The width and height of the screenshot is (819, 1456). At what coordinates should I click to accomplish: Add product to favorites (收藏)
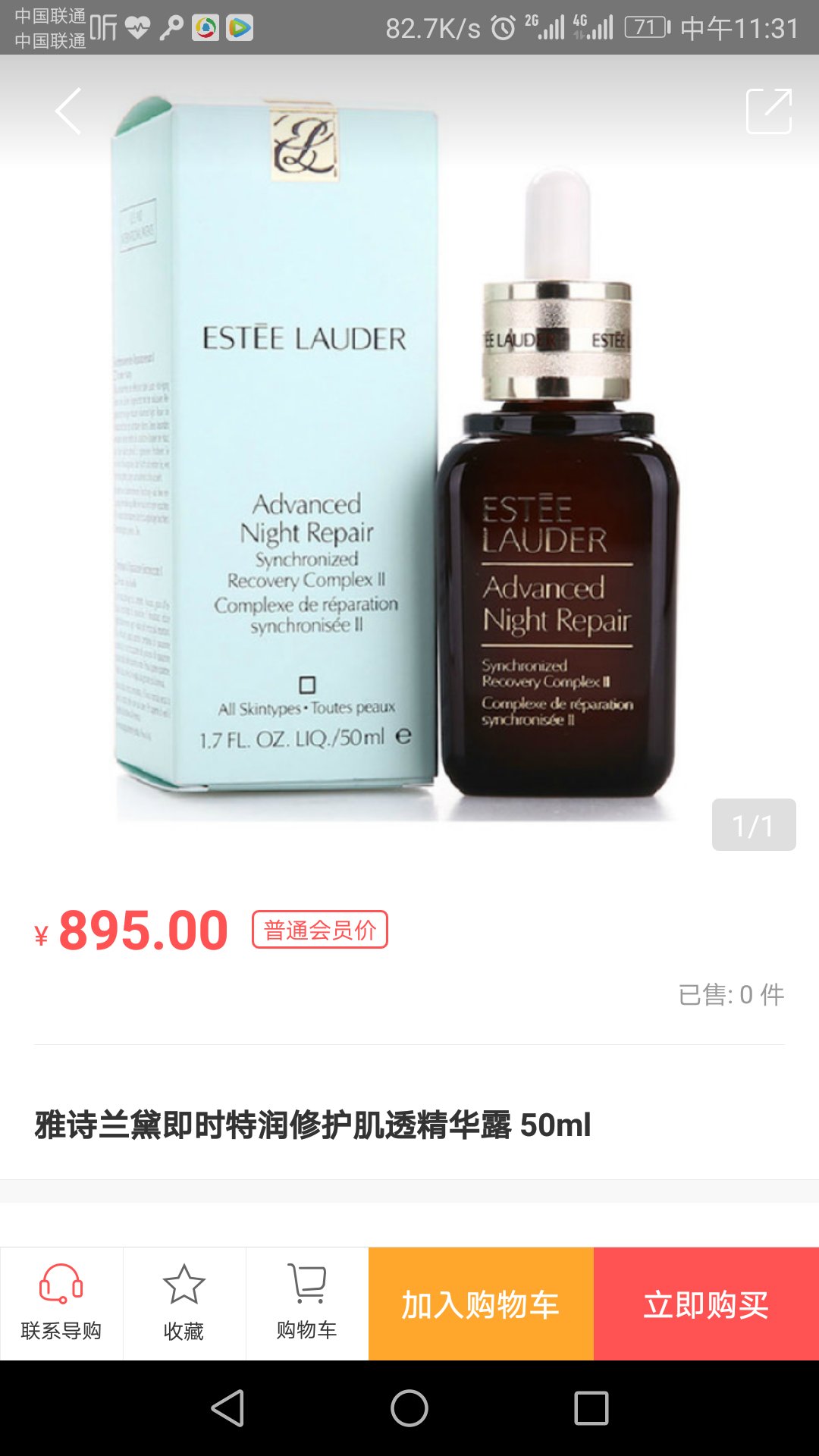pyautogui.click(x=184, y=1304)
